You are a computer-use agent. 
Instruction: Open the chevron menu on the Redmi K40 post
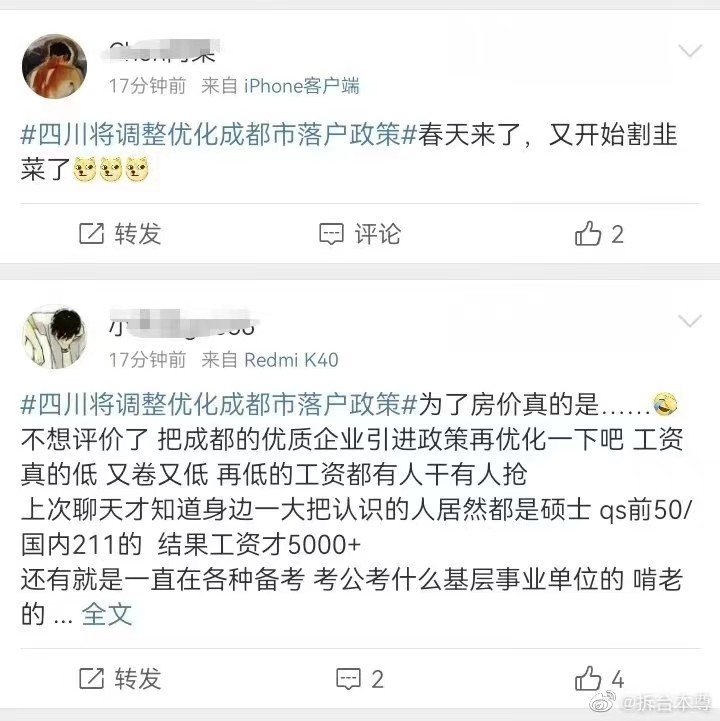tap(690, 321)
